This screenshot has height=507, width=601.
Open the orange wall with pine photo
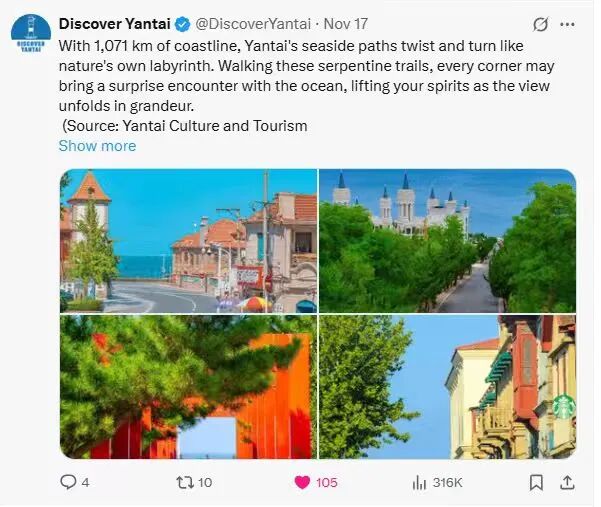click(188, 387)
